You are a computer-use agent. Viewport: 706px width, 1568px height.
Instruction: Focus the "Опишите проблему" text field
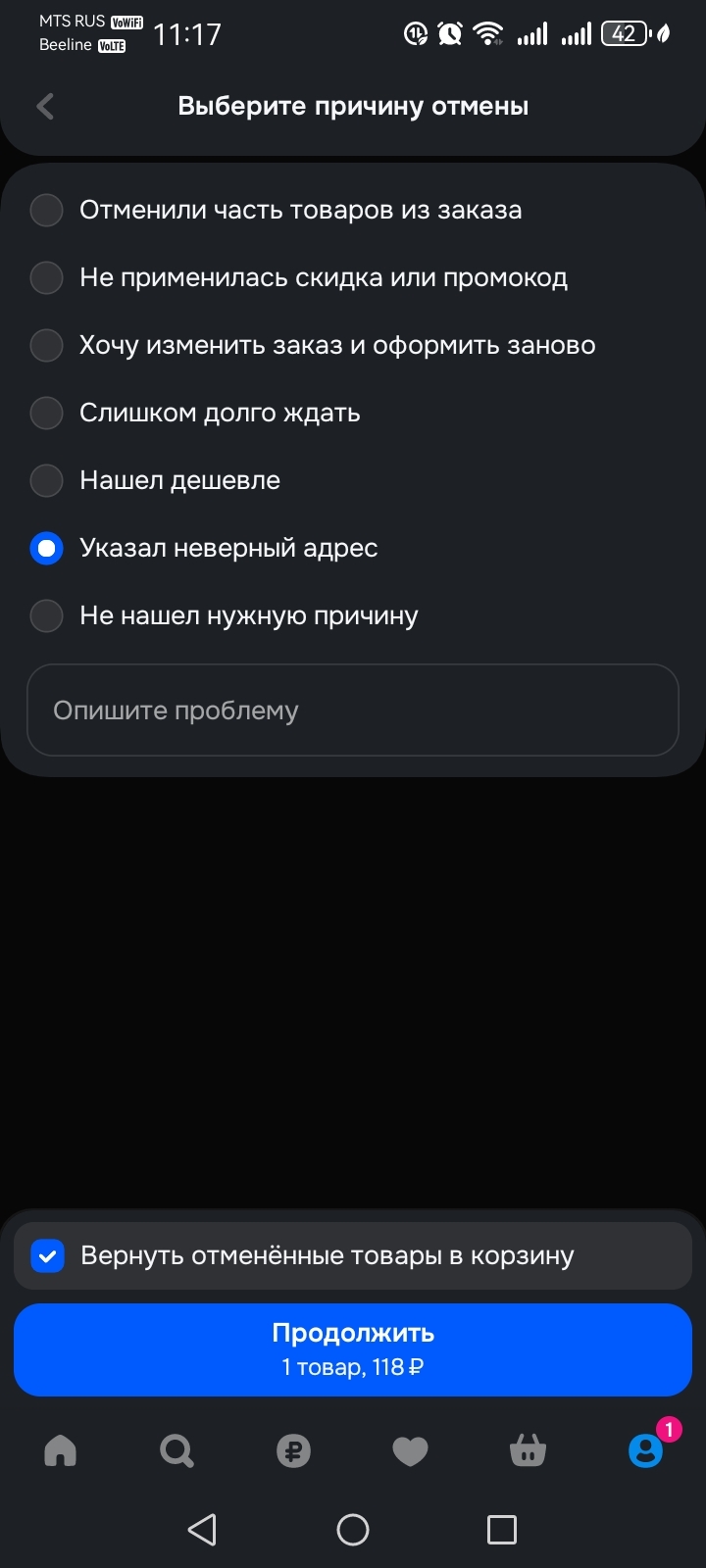coord(353,710)
